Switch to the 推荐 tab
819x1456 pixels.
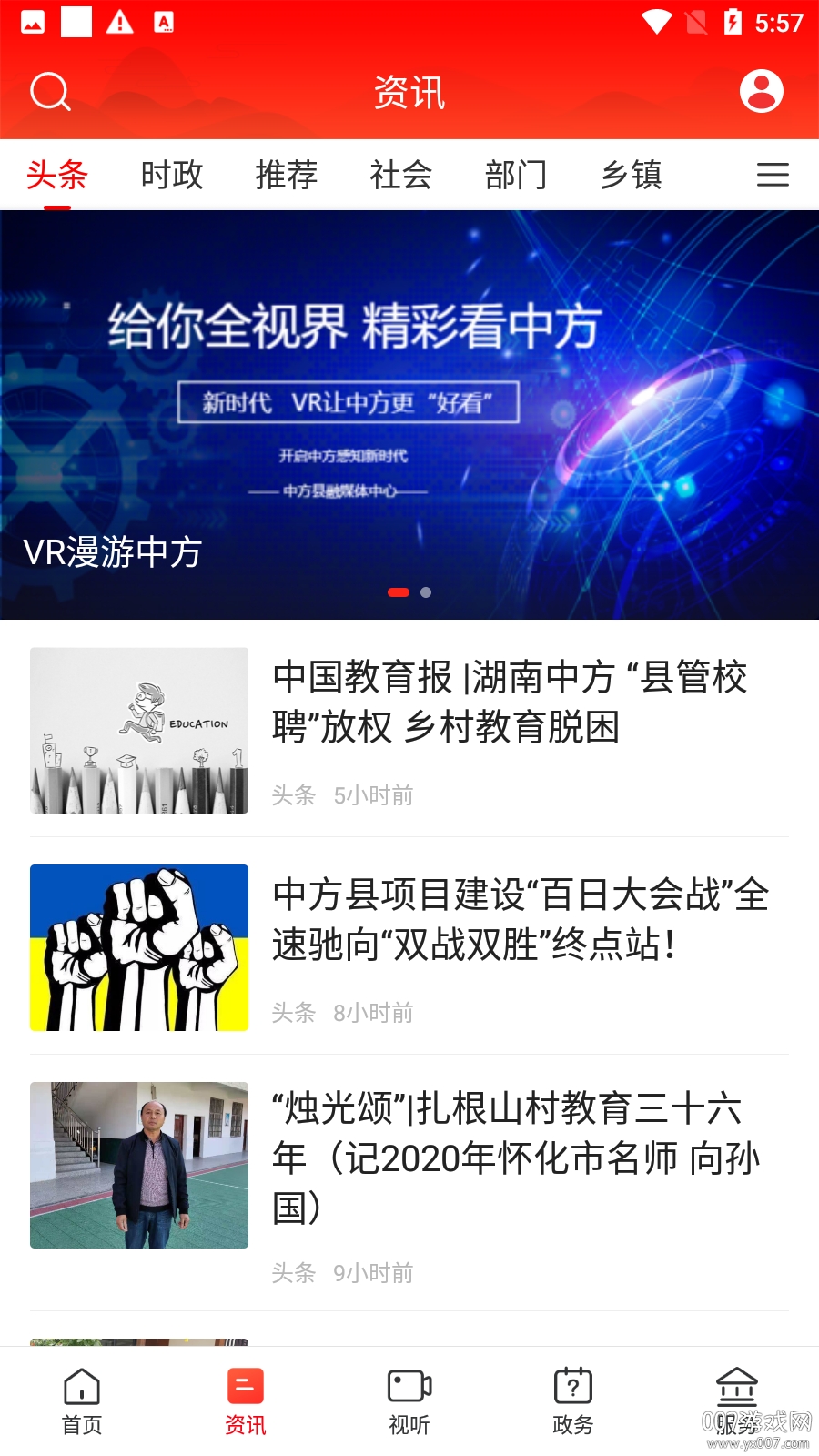point(288,175)
